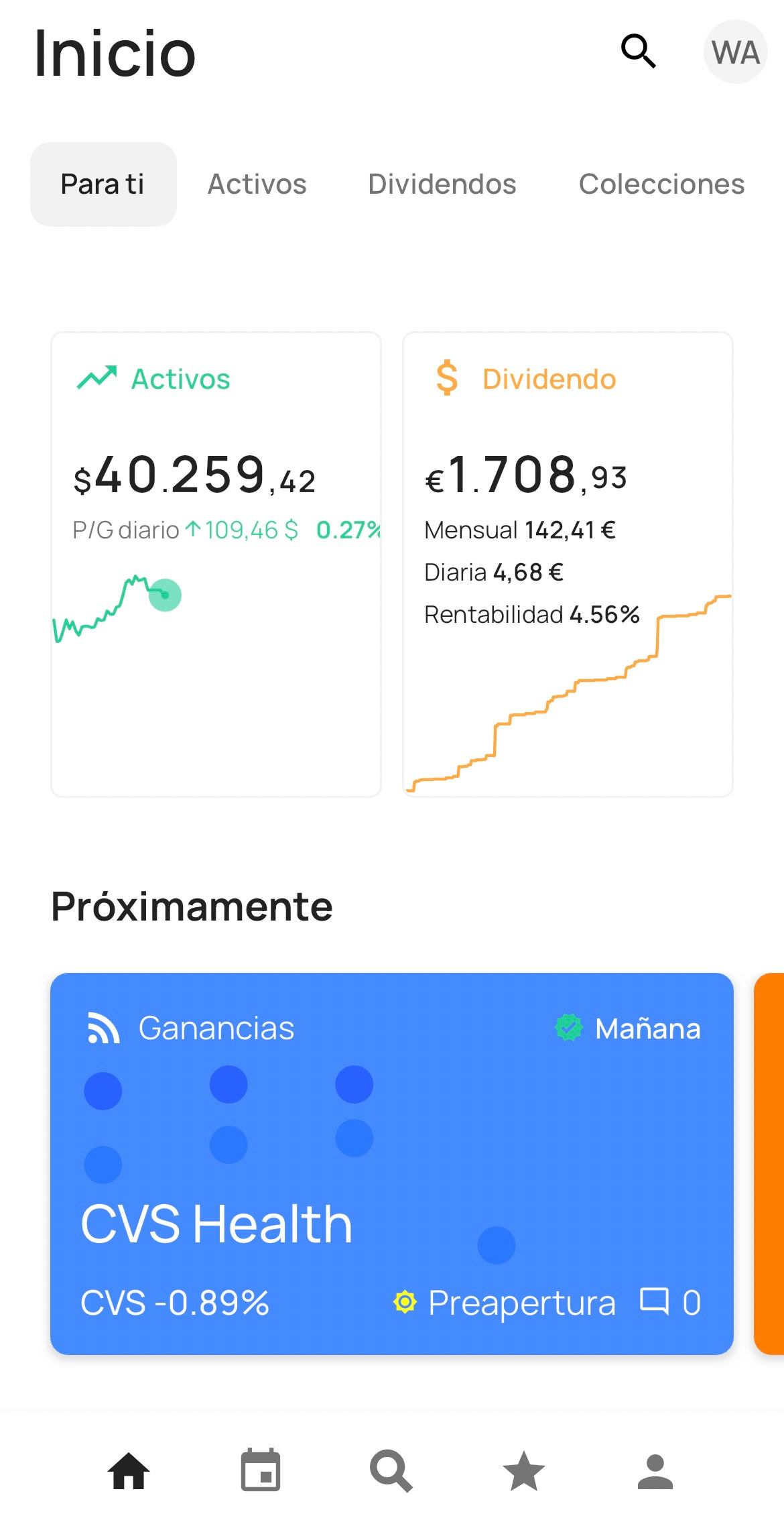Switch to the Dividendos tab
The height and width of the screenshot is (1526, 784).
click(442, 184)
